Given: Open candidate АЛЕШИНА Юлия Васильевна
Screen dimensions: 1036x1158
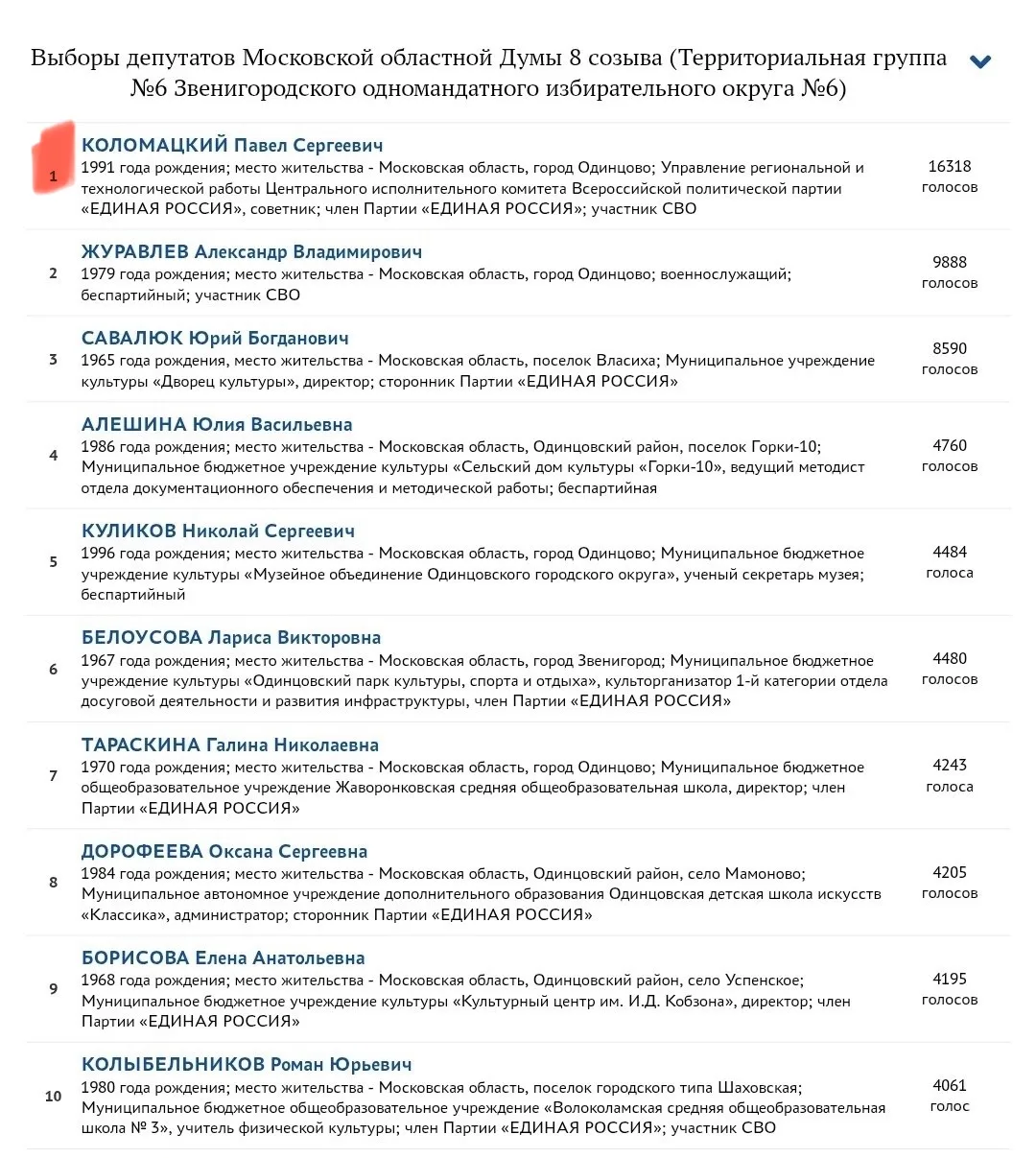Looking at the screenshot, I should (217, 425).
